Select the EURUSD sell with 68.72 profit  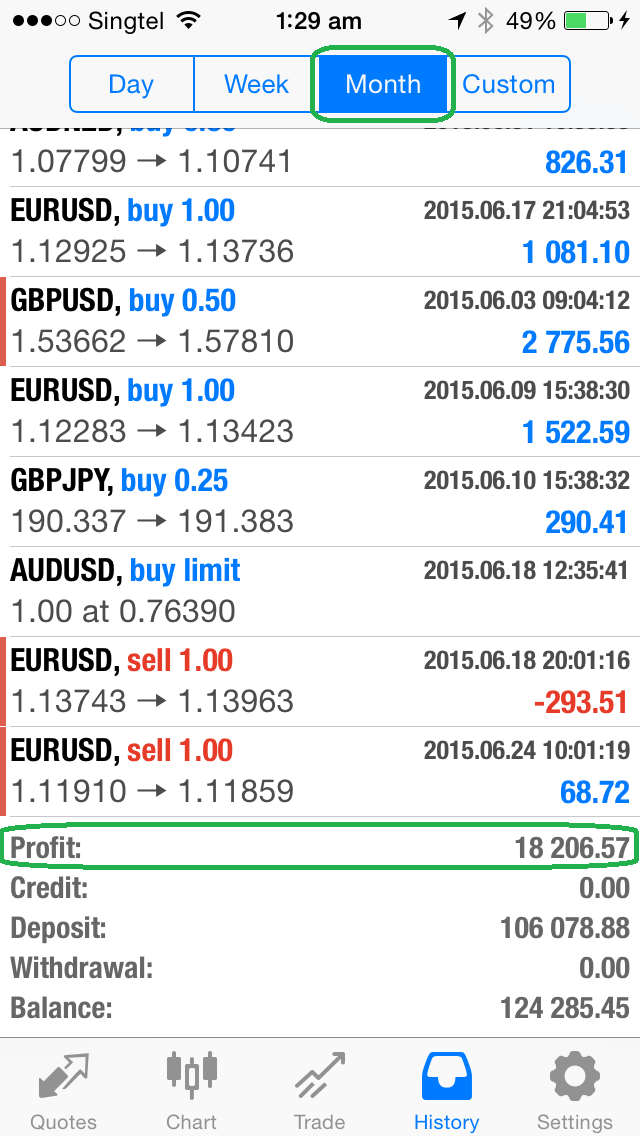[x=320, y=771]
